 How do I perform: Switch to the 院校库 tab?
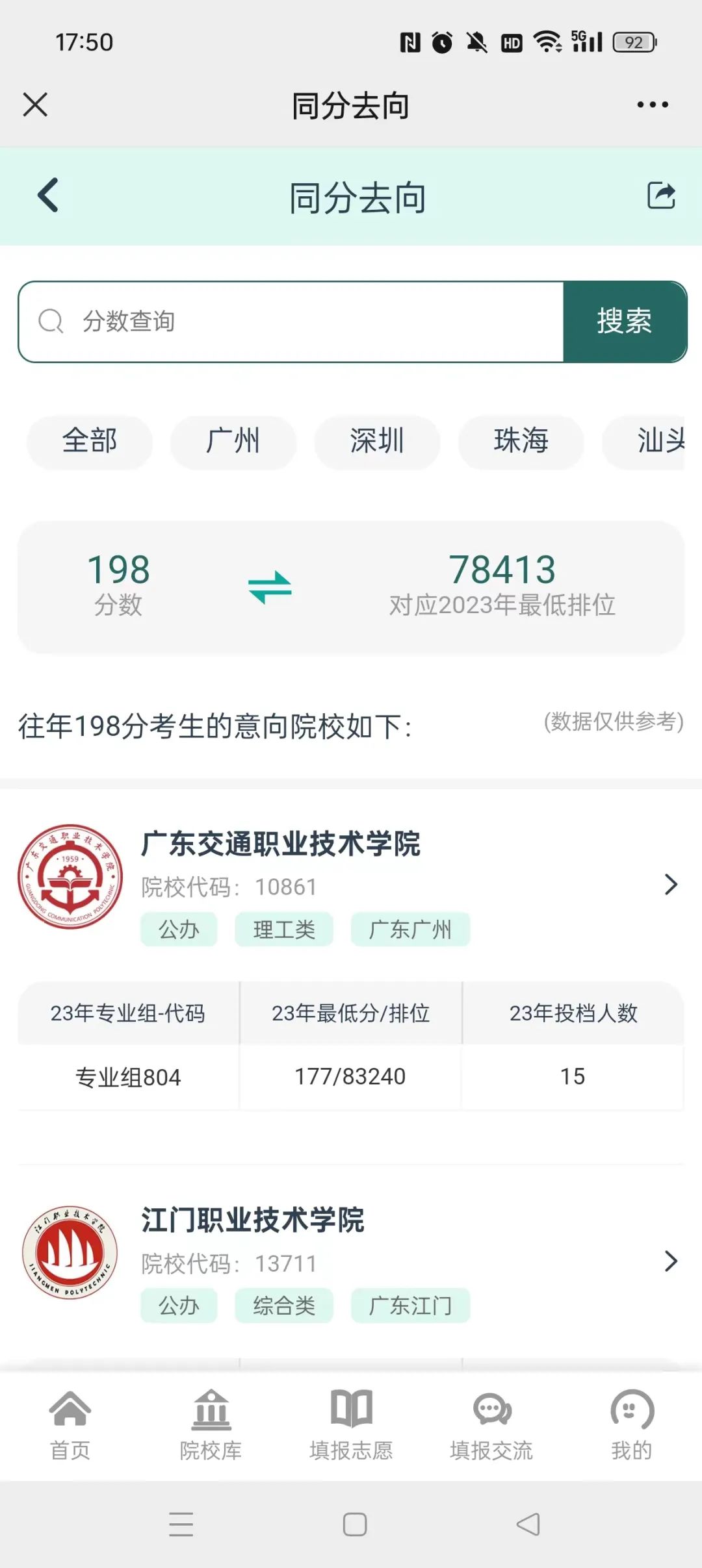[x=211, y=1425]
